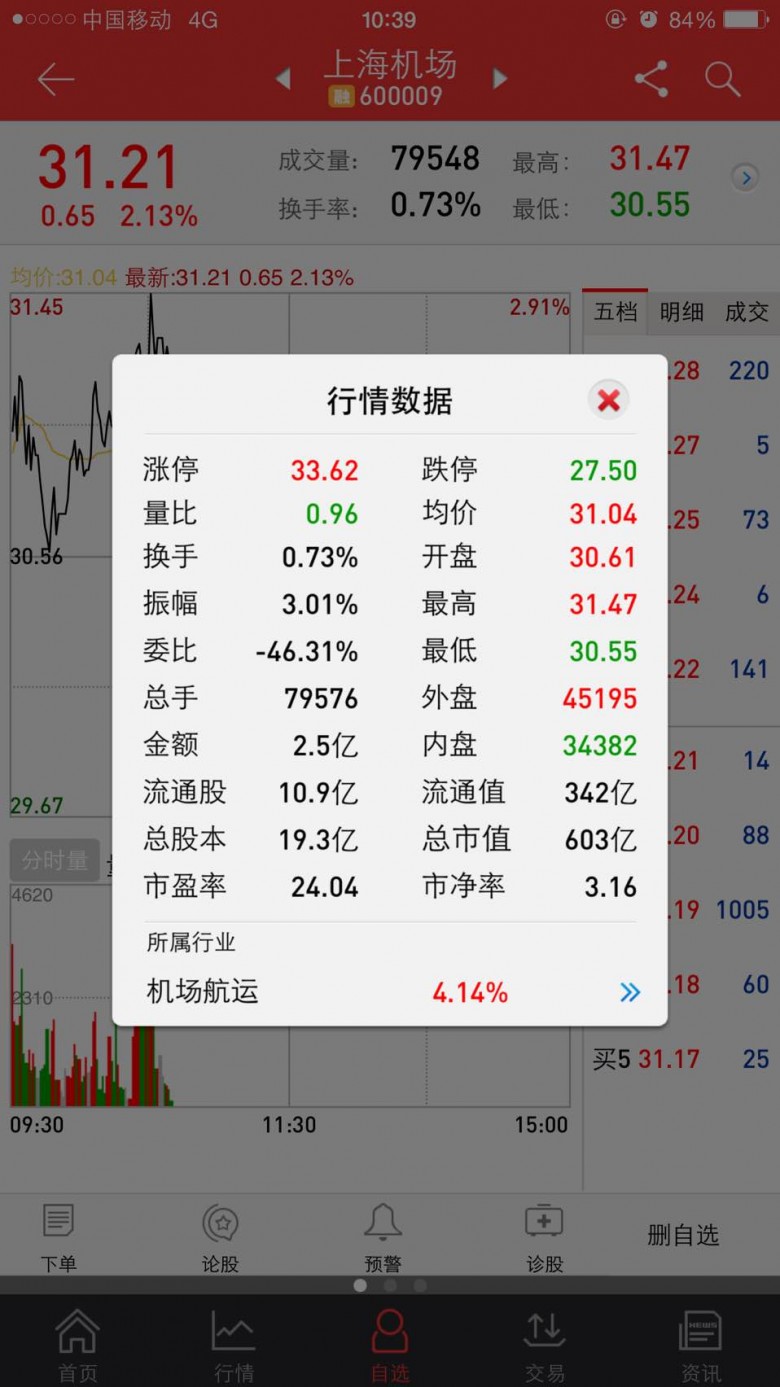Switch to the 行情 tab
This screenshot has height=1387, width=780.
pyautogui.click(x=234, y=1346)
